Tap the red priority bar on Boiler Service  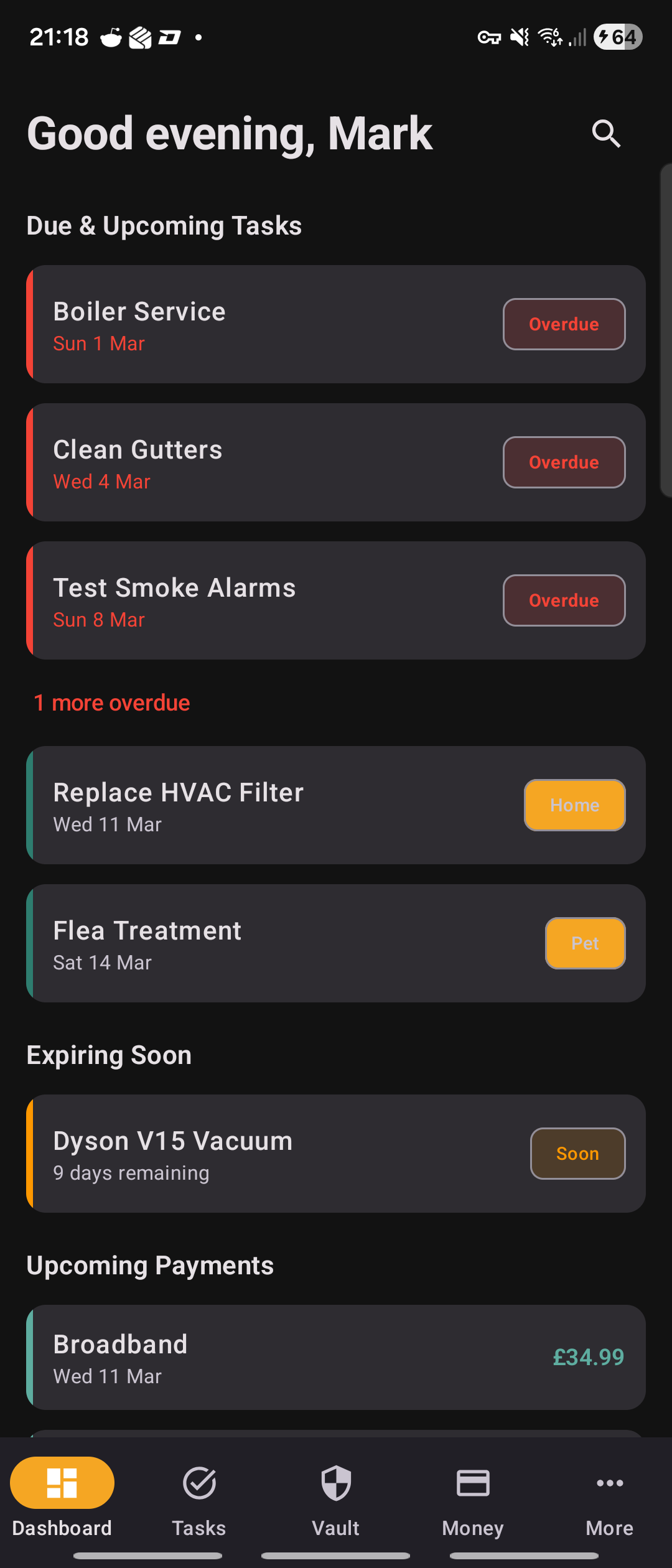point(30,324)
